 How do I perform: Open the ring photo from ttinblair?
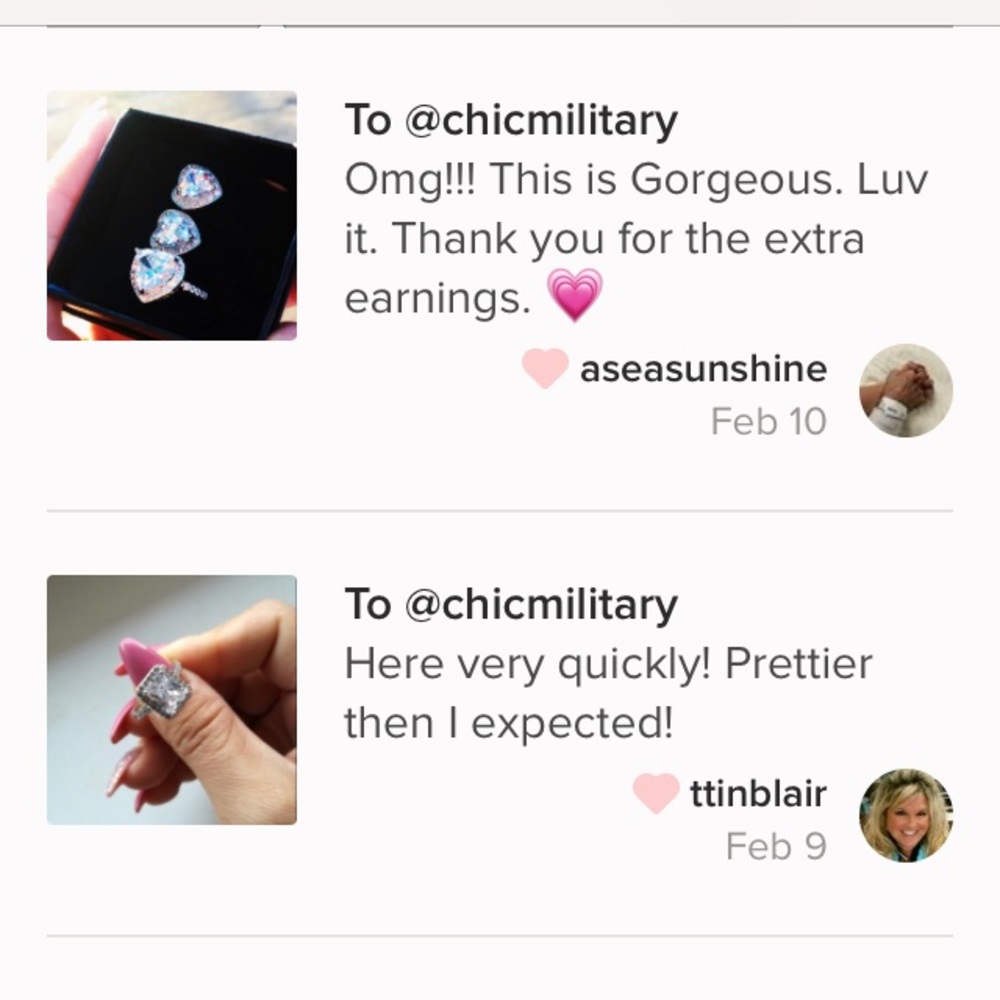(171, 700)
